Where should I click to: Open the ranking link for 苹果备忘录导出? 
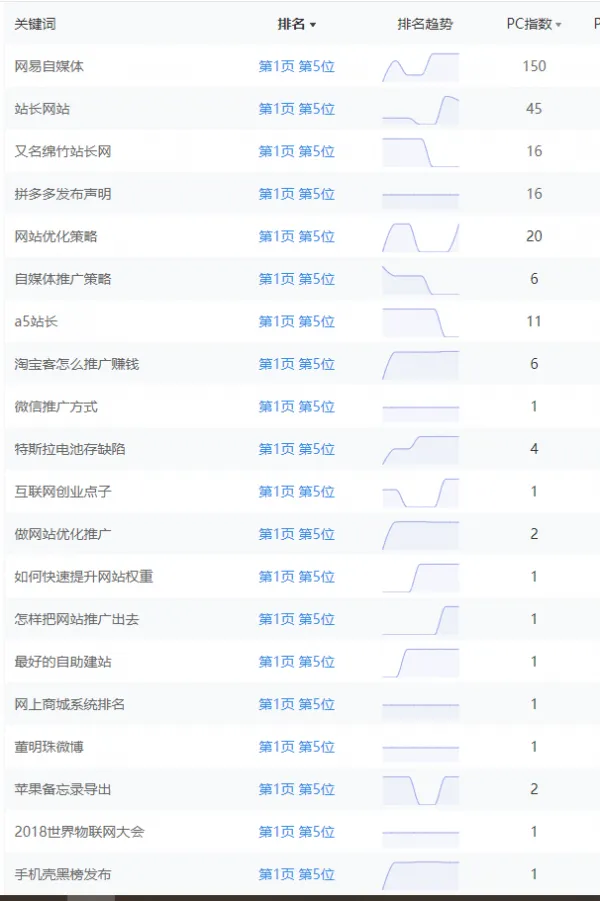coord(296,789)
